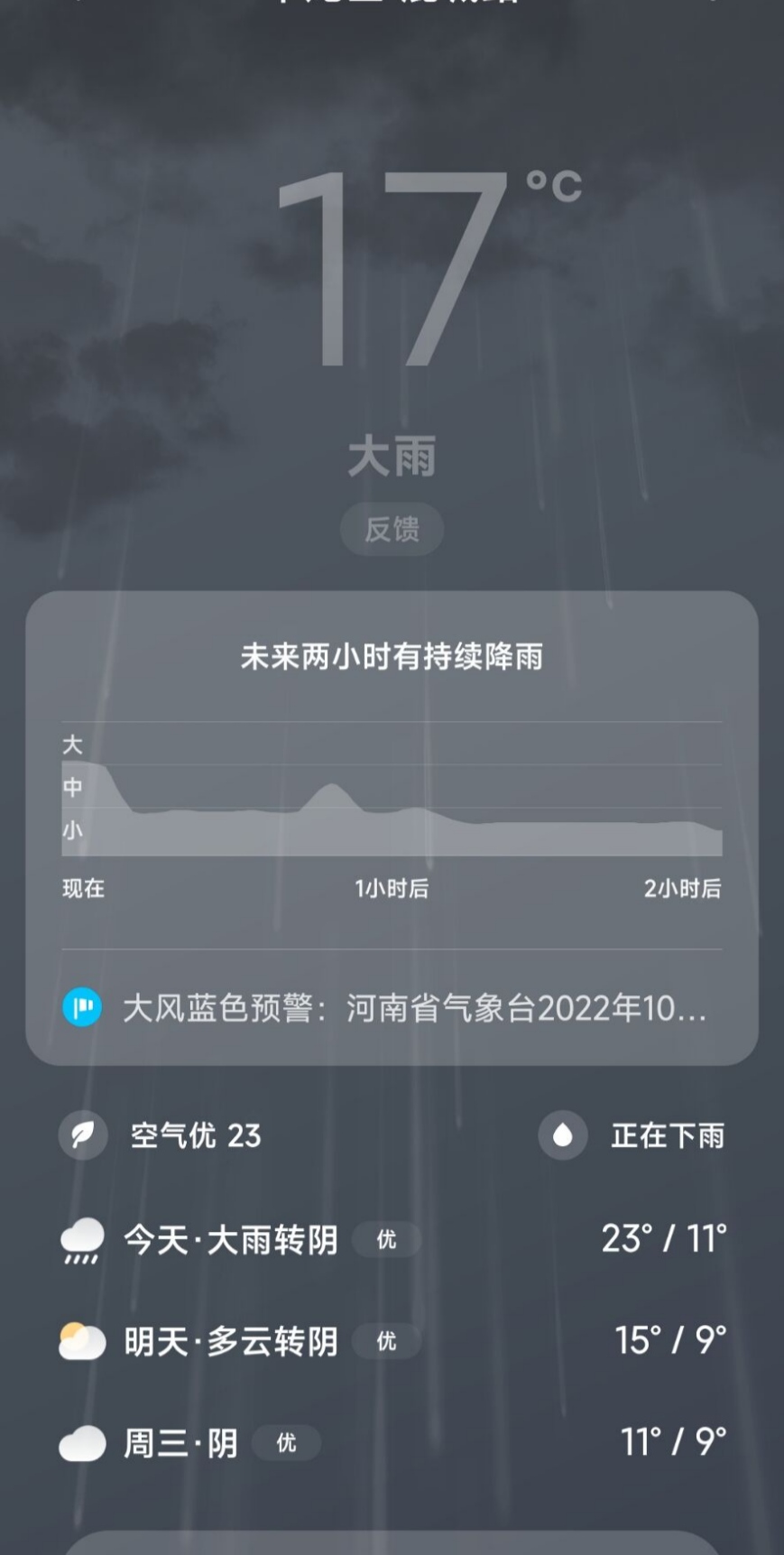Screen dimensions: 784x1555
Task: Tap the raindrop icon beside 正在下雨
Action: 562,1135
